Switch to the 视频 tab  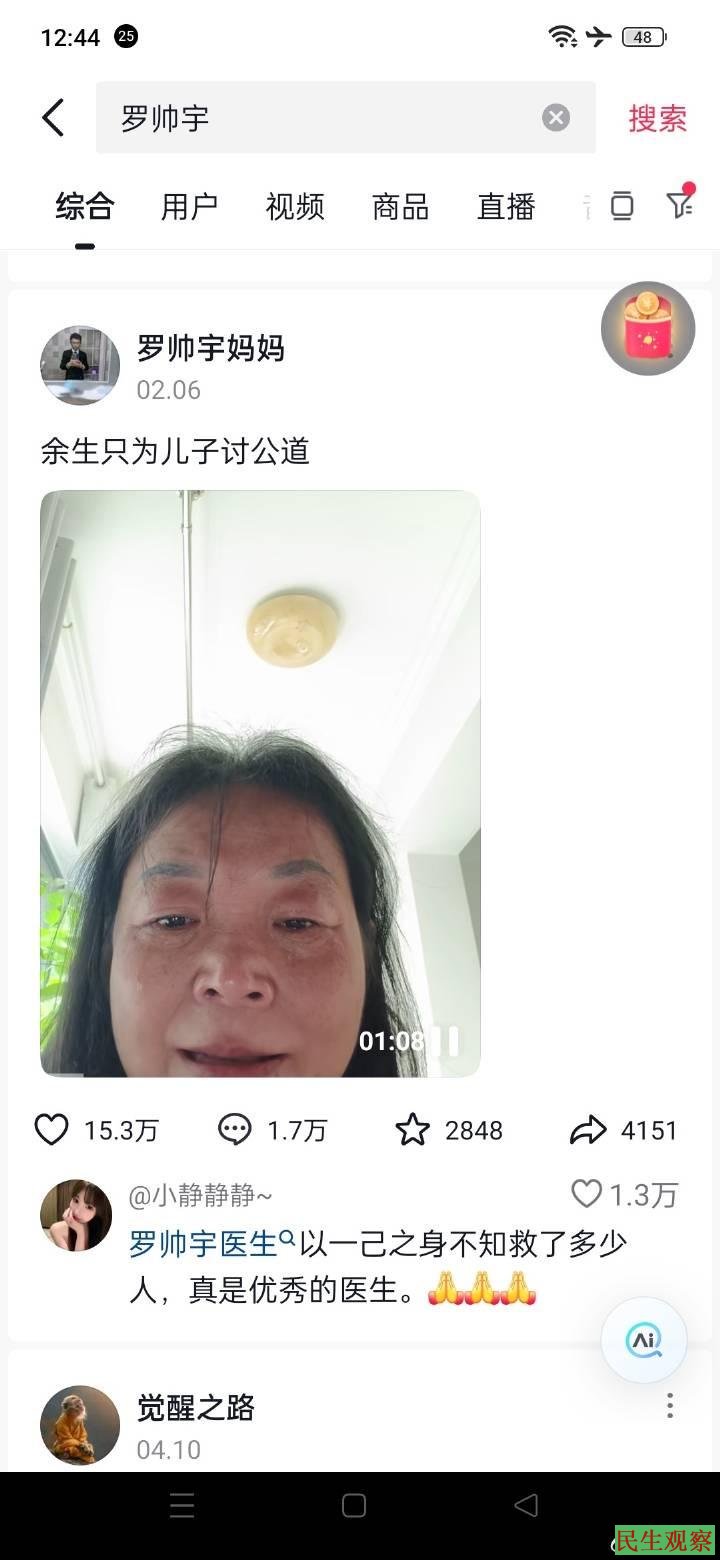click(295, 207)
